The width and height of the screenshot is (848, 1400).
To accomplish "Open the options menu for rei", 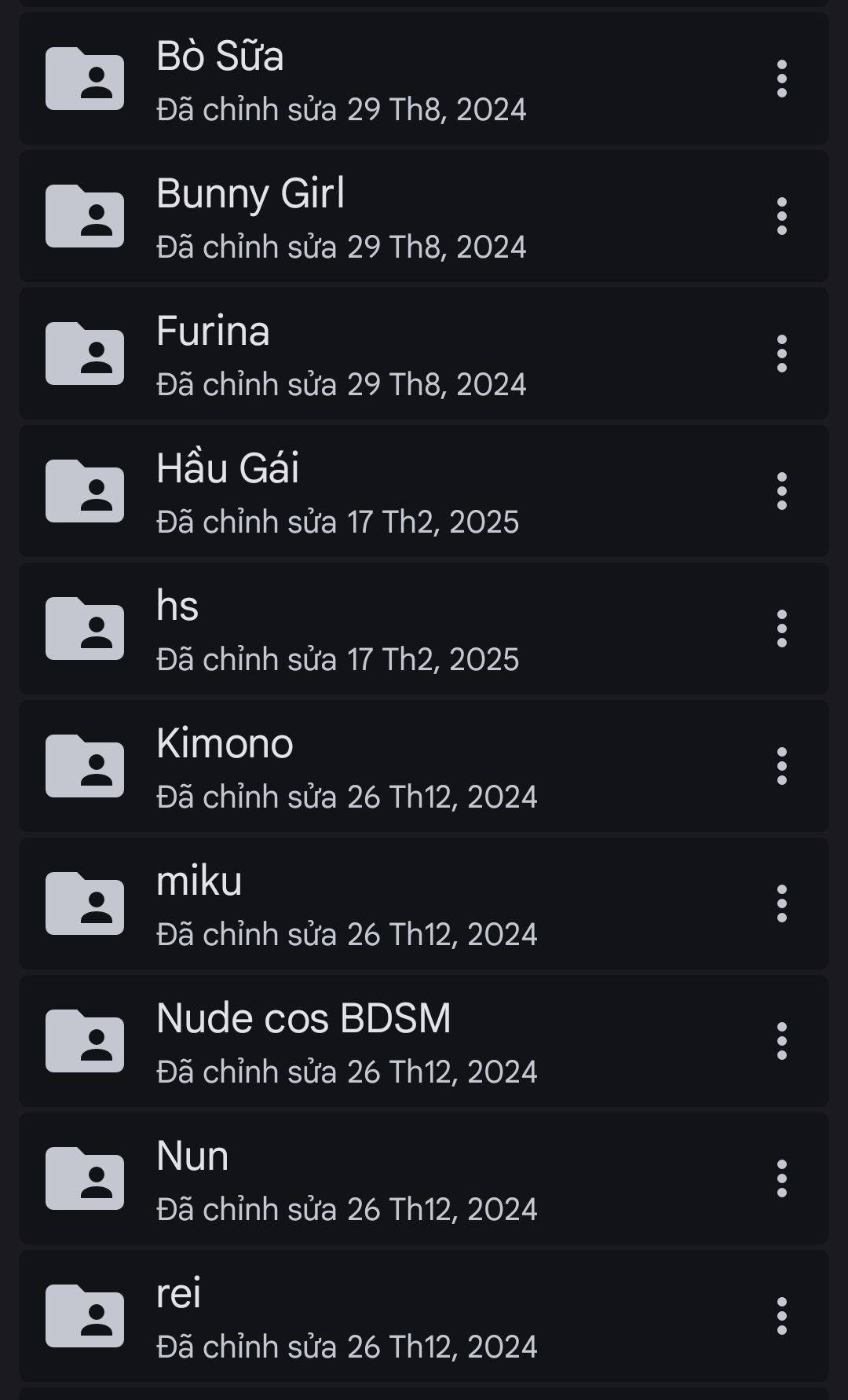I will point(781,1317).
